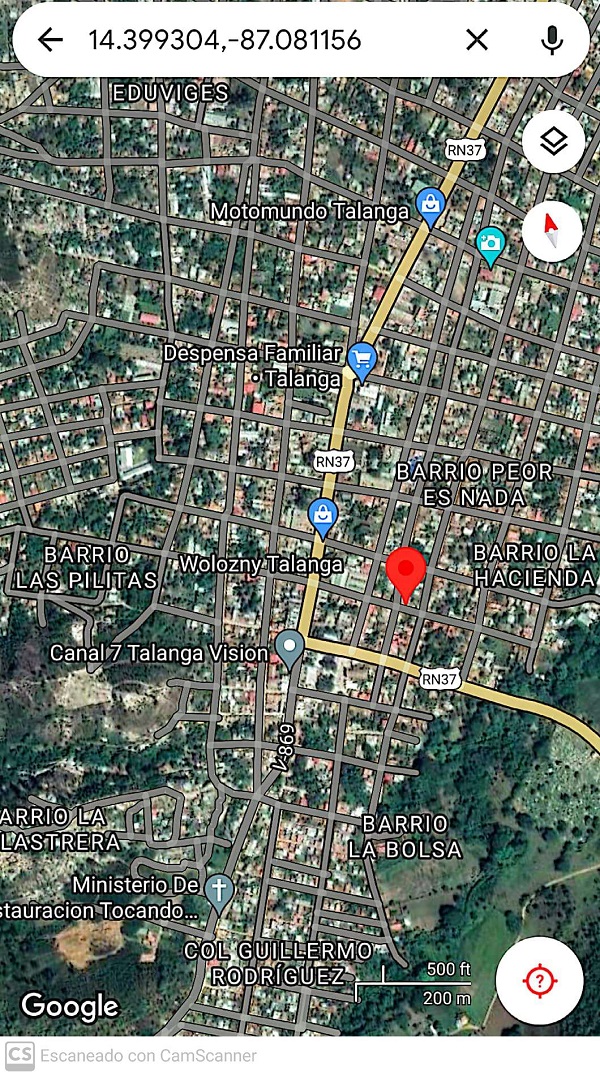This screenshot has width=600, height=1076.
Task: Select the teal camera place pin
Action: point(489,243)
